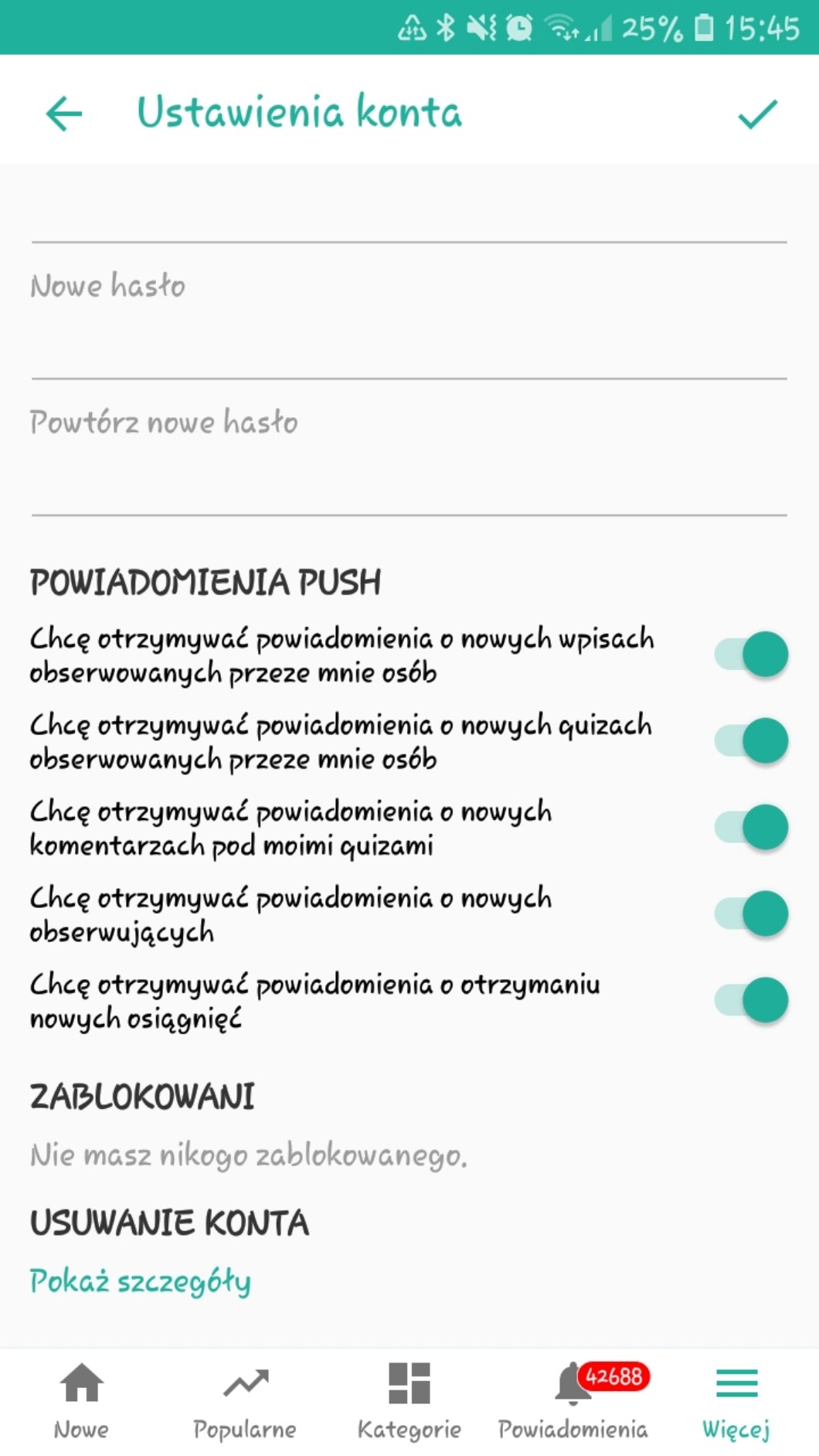Go to the Kategorie tab
This screenshot has width=819, height=1456.
coord(409,1402)
